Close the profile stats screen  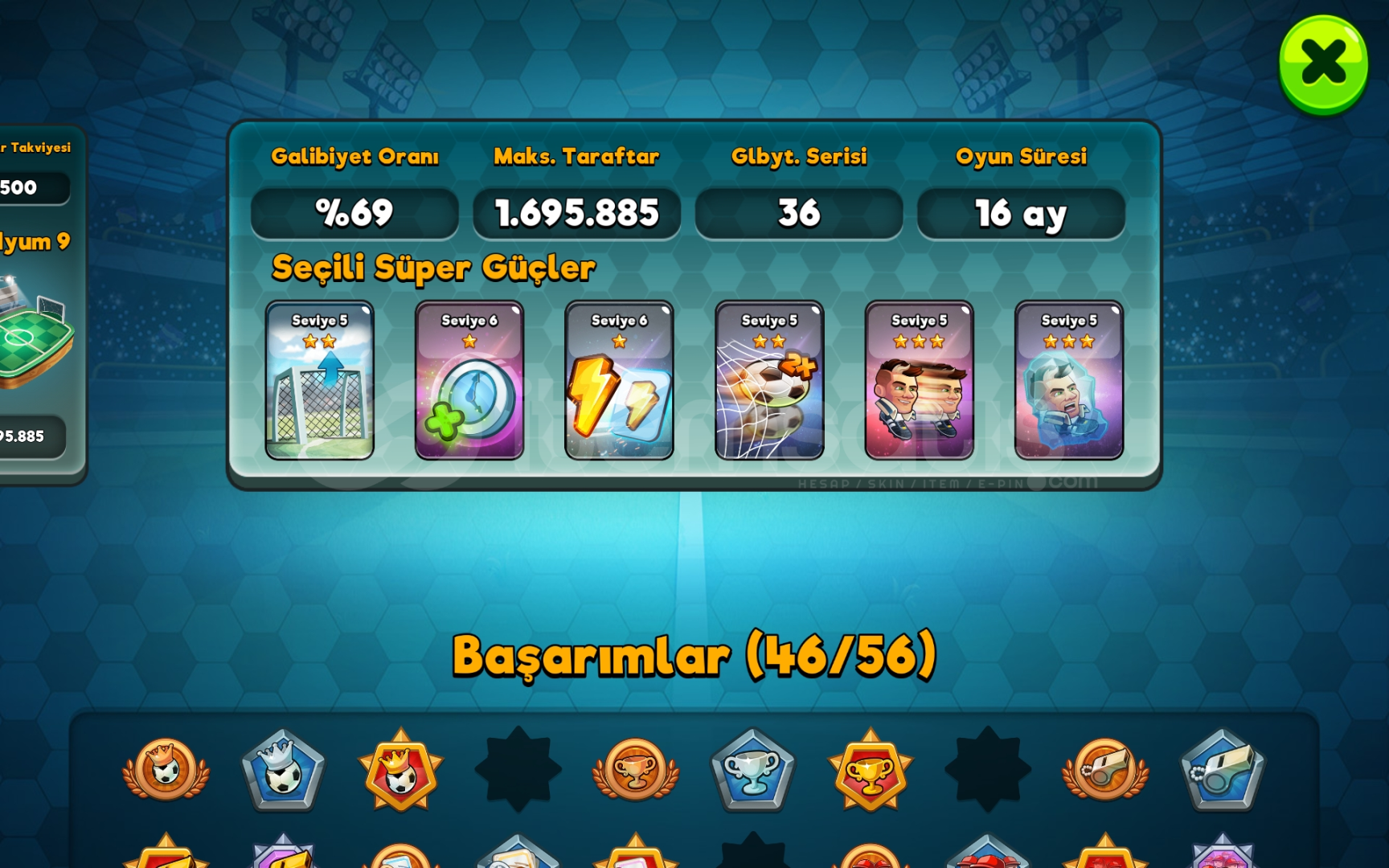(1322, 64)
